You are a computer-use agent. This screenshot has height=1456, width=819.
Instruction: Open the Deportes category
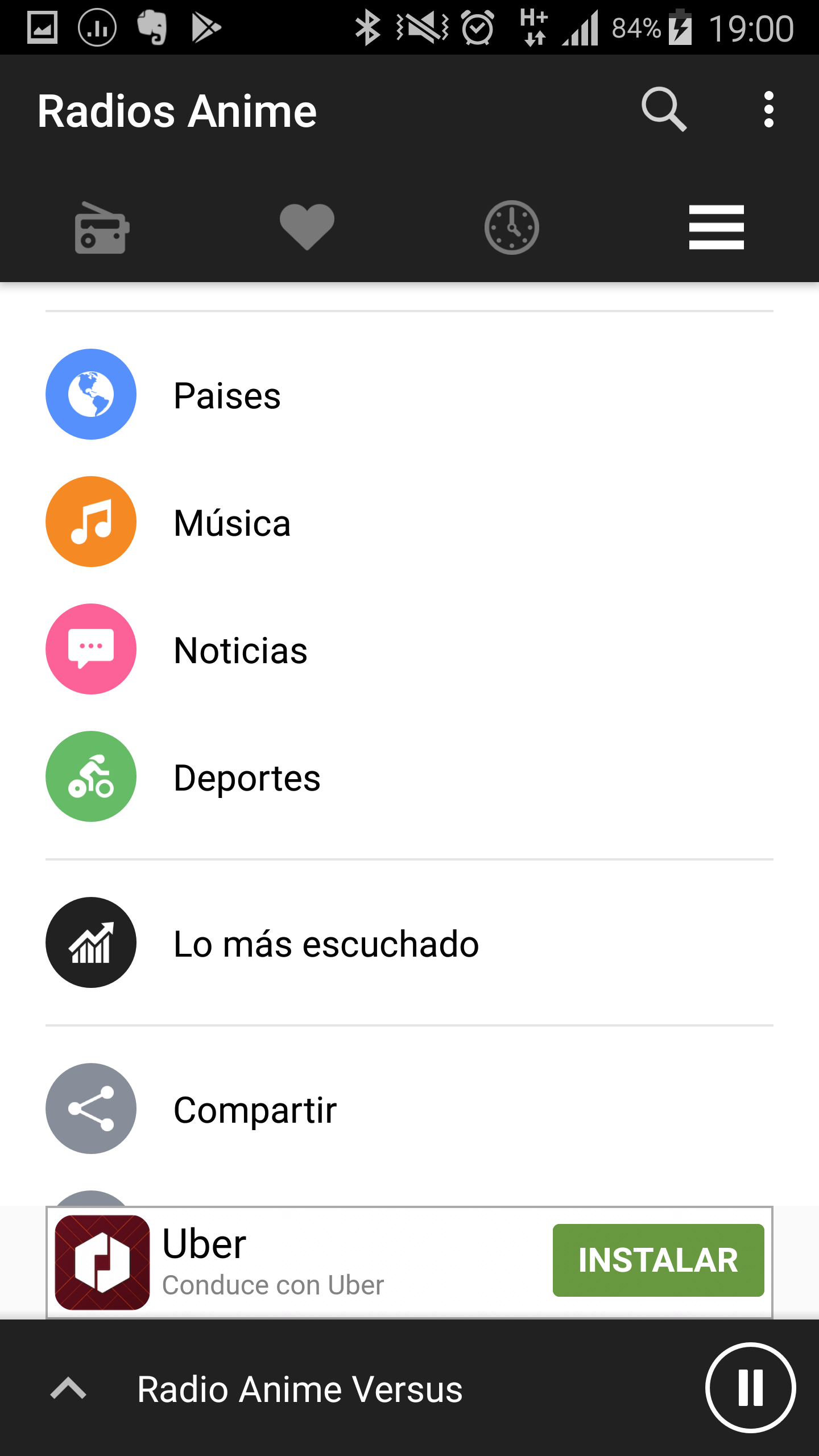247,777
